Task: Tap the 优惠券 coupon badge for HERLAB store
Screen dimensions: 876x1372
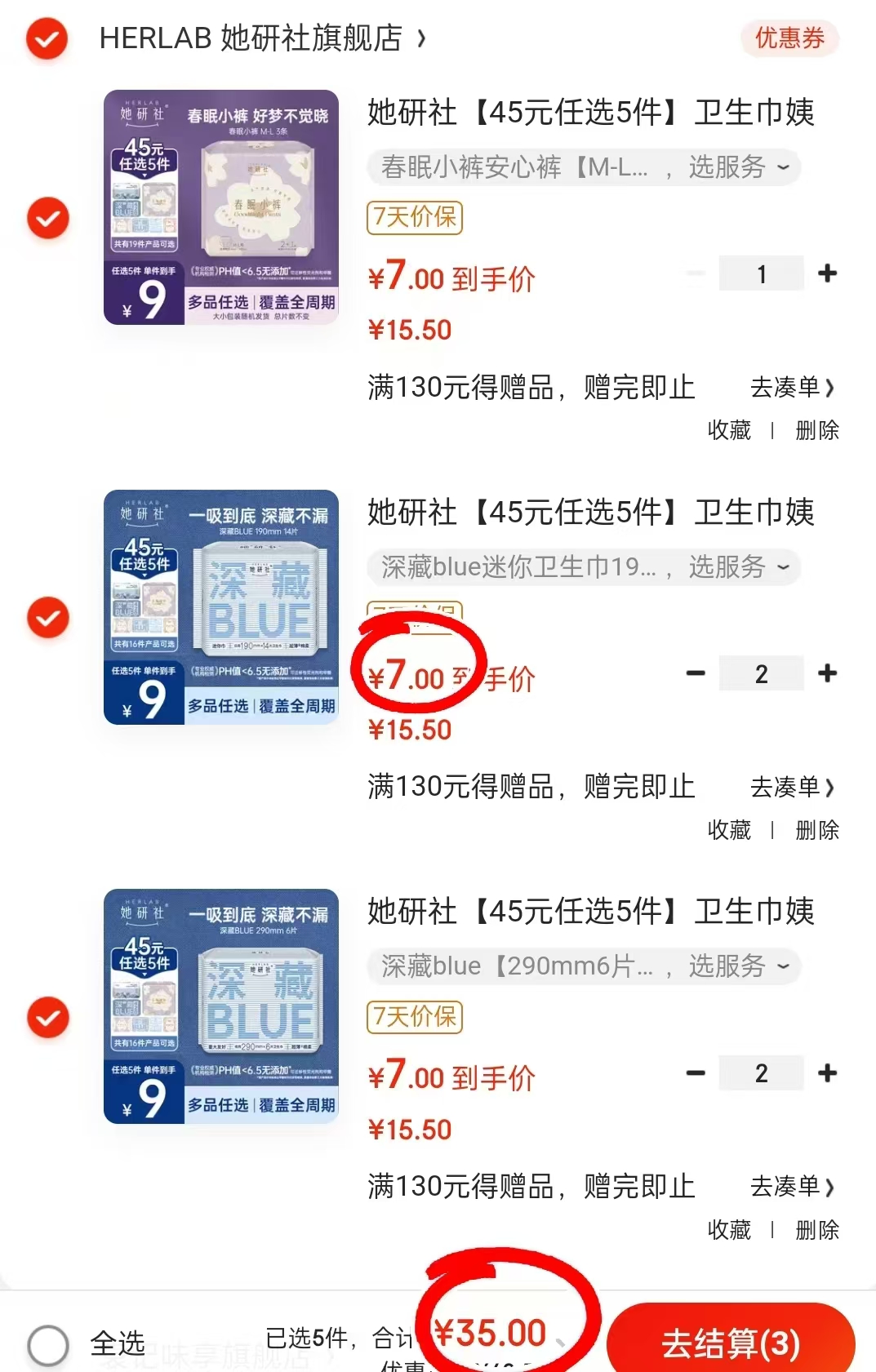Action: (x=789, y=38)
